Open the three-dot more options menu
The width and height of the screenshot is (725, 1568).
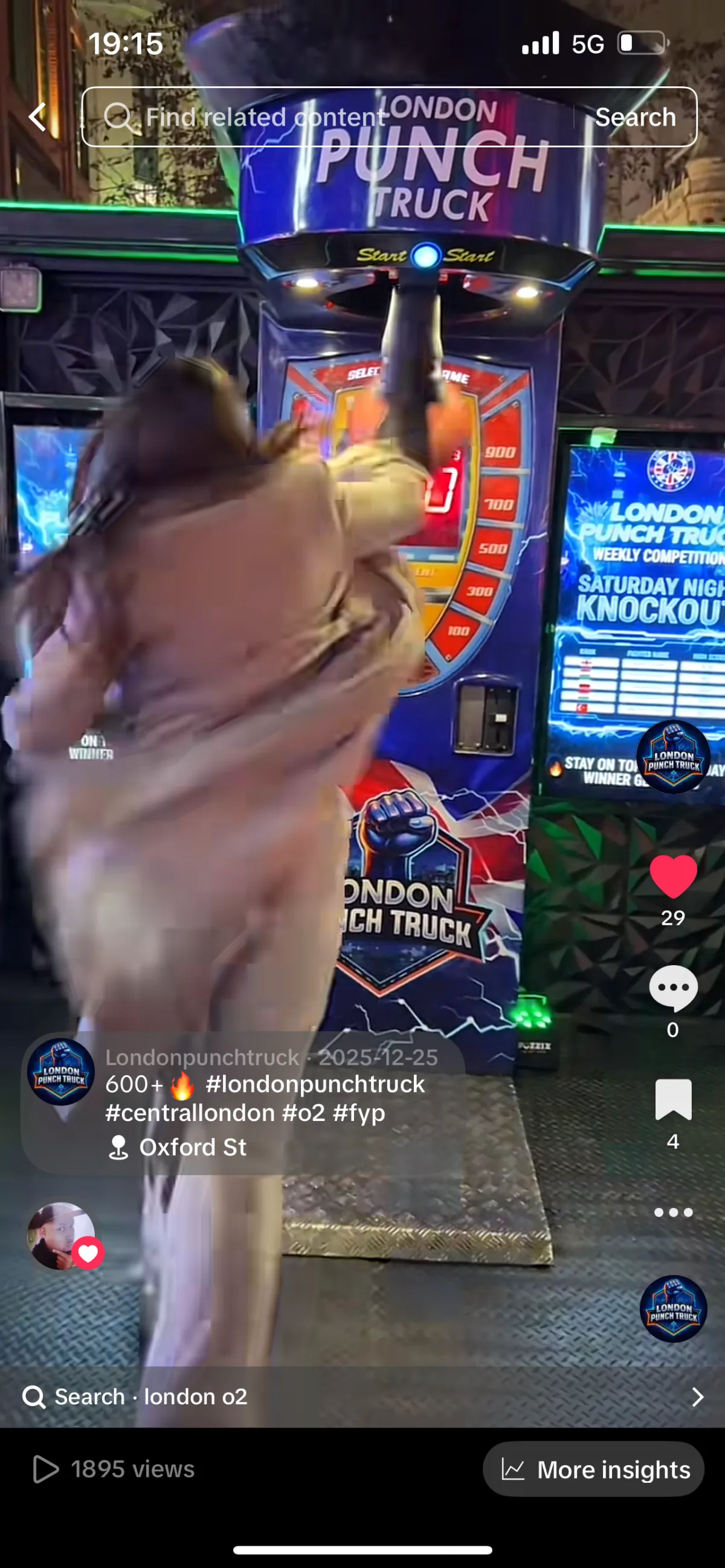[x=672, y=1212]
